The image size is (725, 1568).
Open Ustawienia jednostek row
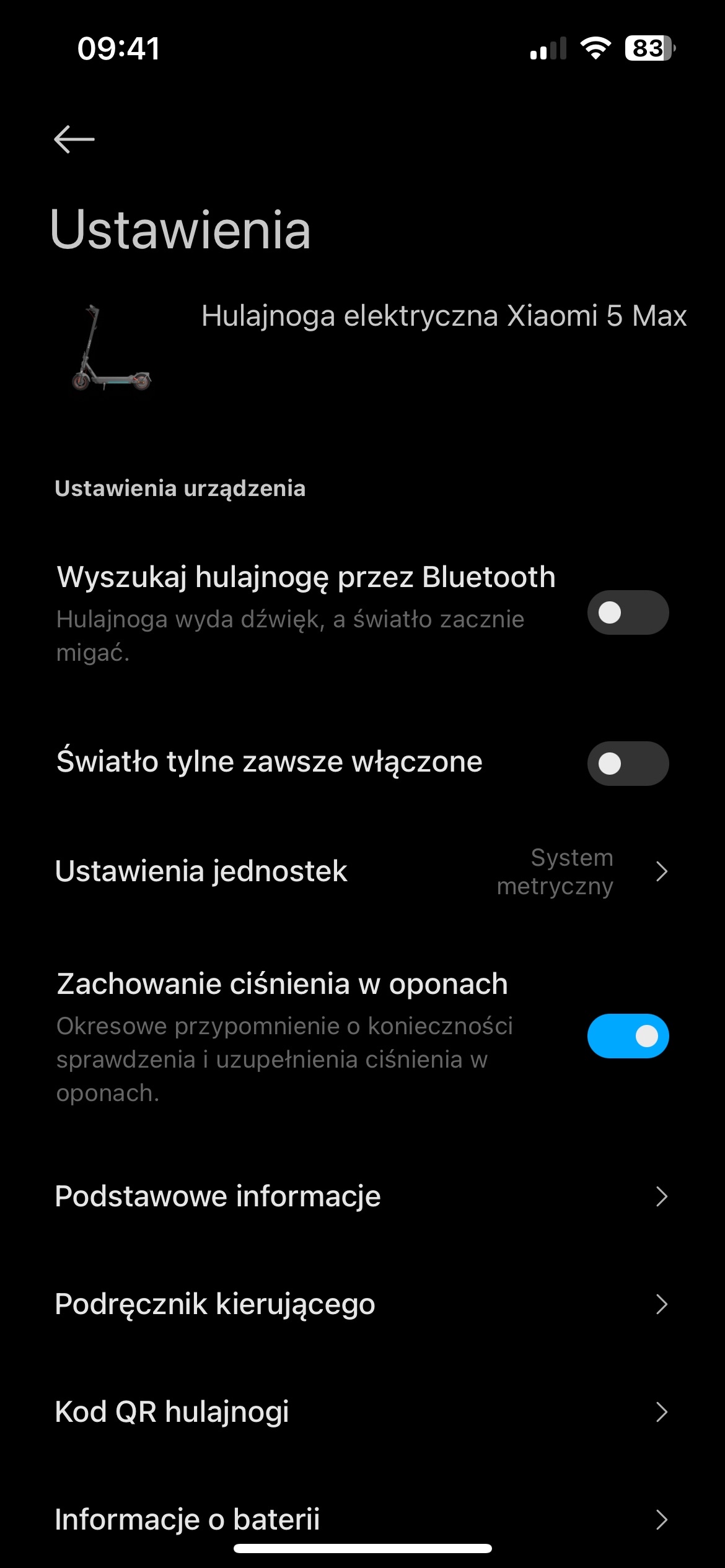point(362,871)
